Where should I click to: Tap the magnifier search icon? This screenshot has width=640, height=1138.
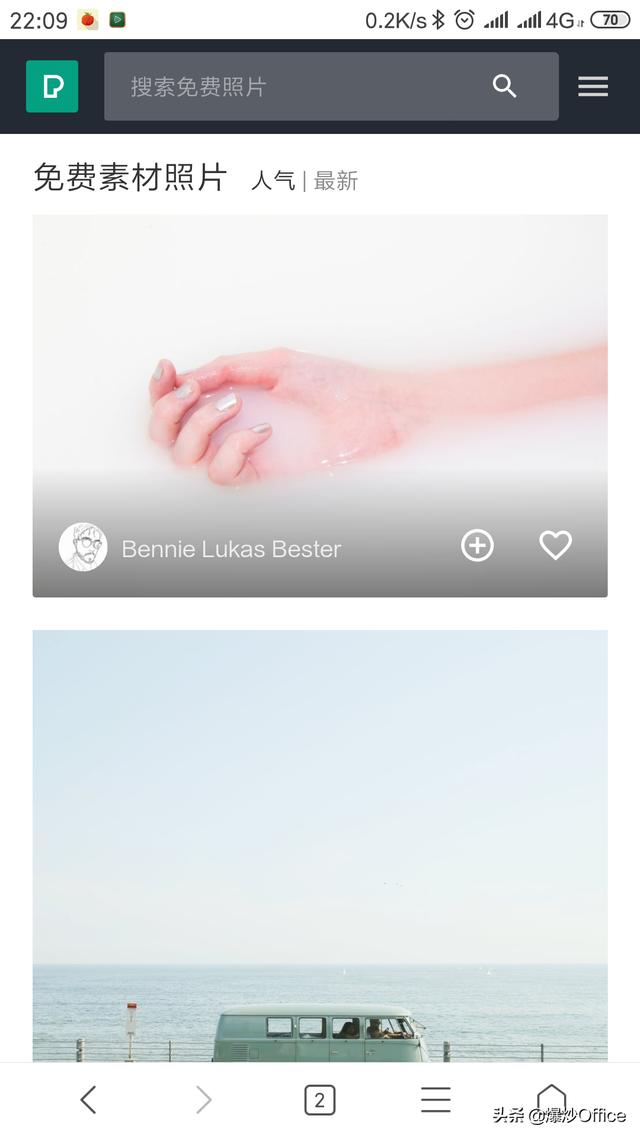[505, 87]
